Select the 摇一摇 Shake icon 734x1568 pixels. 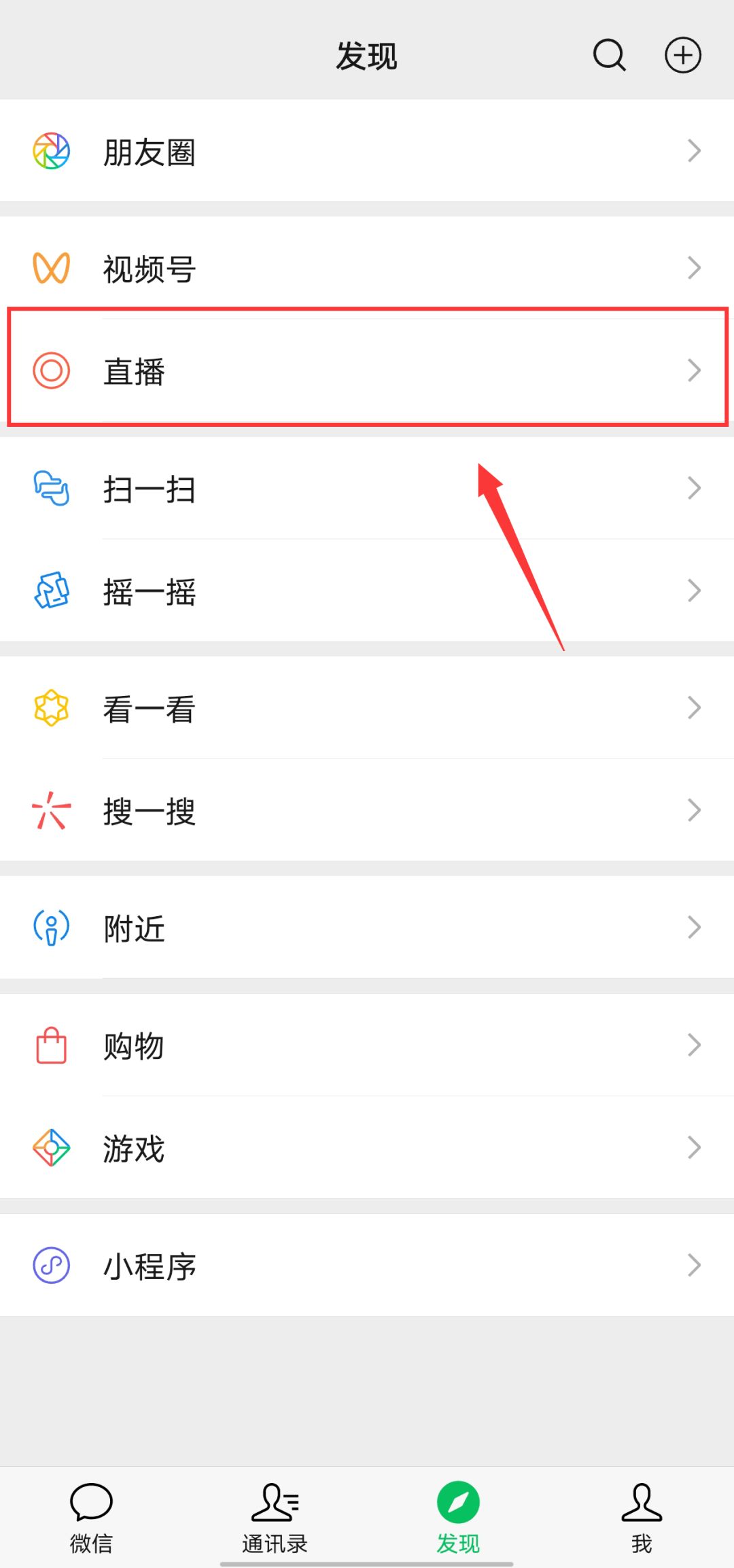51,591
